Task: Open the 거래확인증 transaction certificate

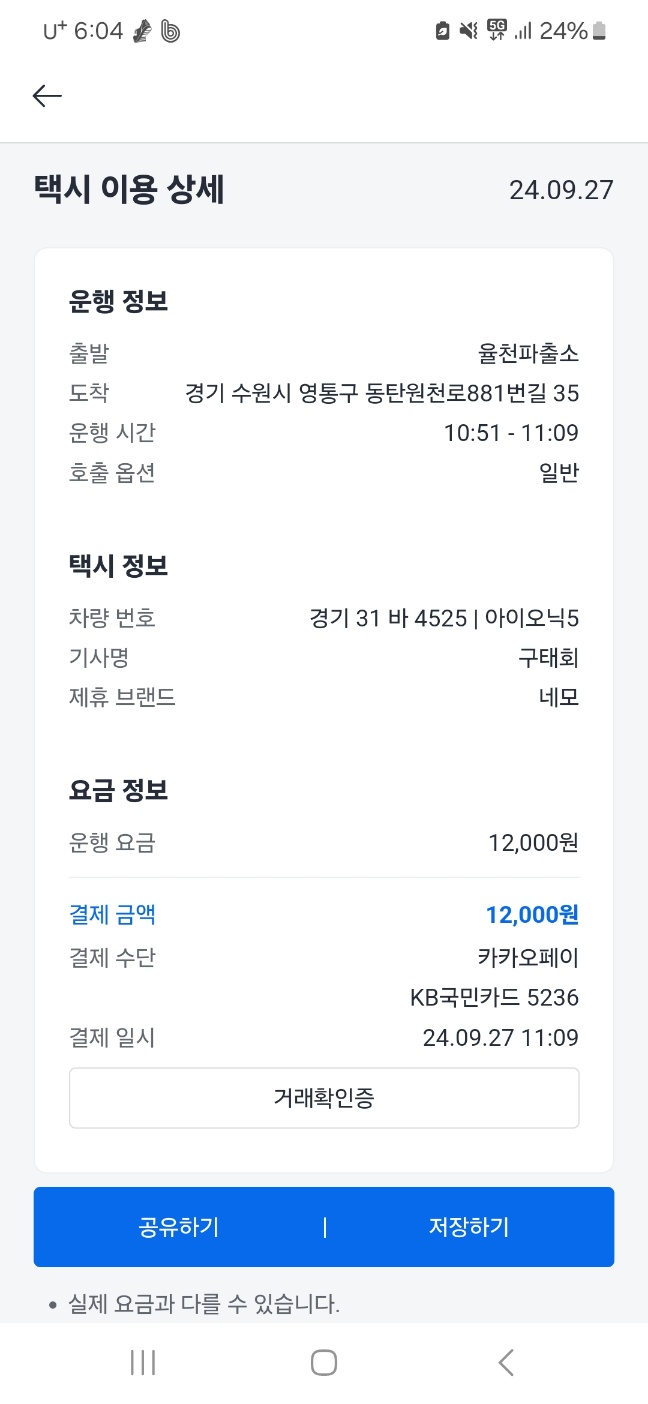Action: click(x=324, y=1098)
